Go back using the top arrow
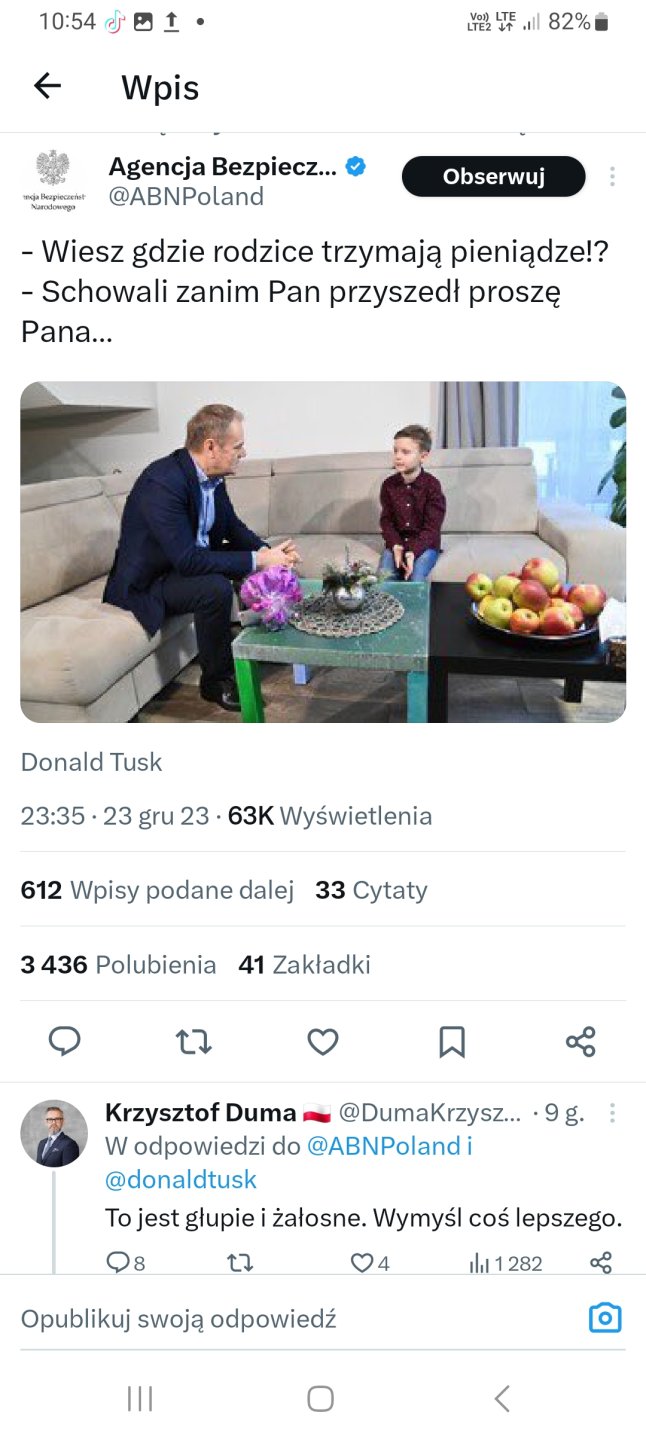Image resolution: width=646 pixels, height=1440 pixels. coord(47,86)
